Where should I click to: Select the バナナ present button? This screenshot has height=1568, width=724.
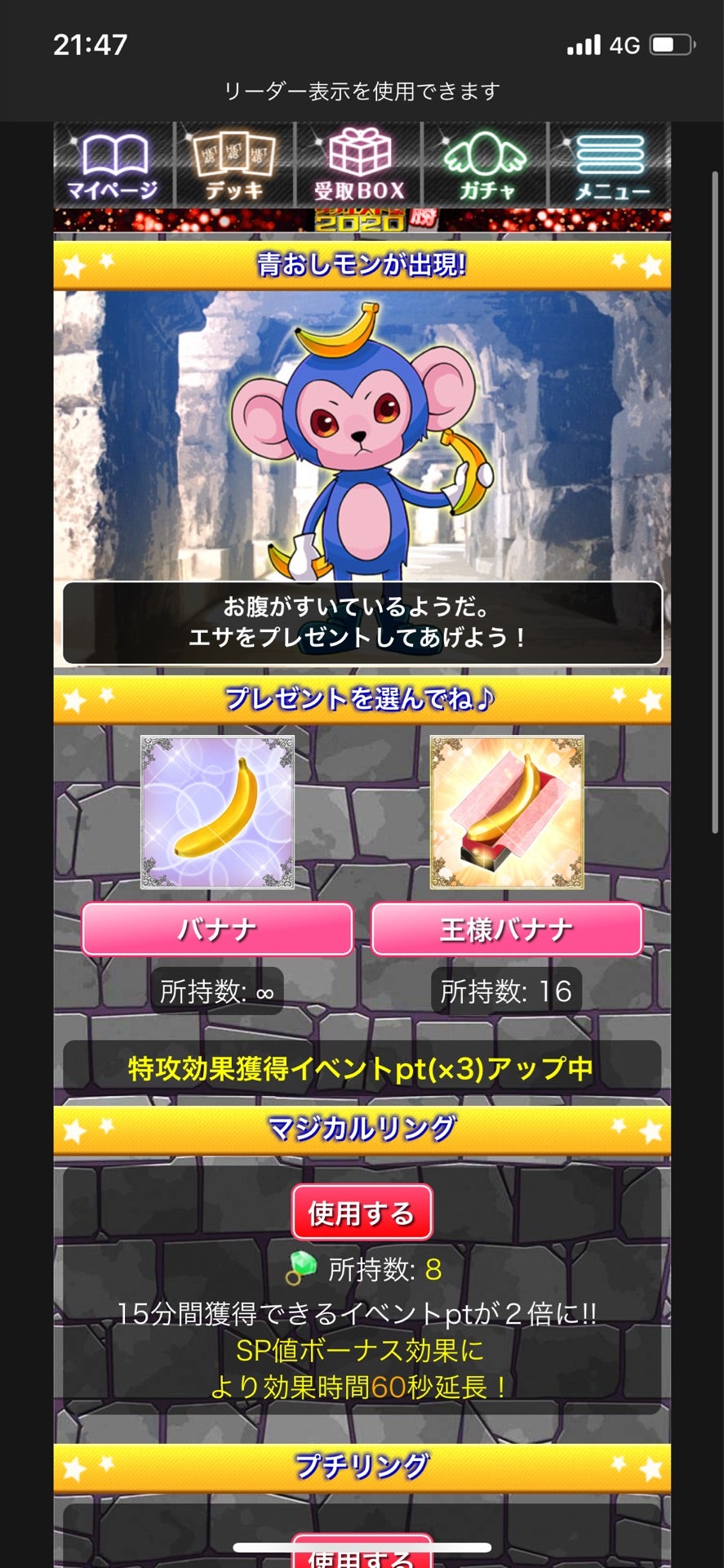[217, 929]
